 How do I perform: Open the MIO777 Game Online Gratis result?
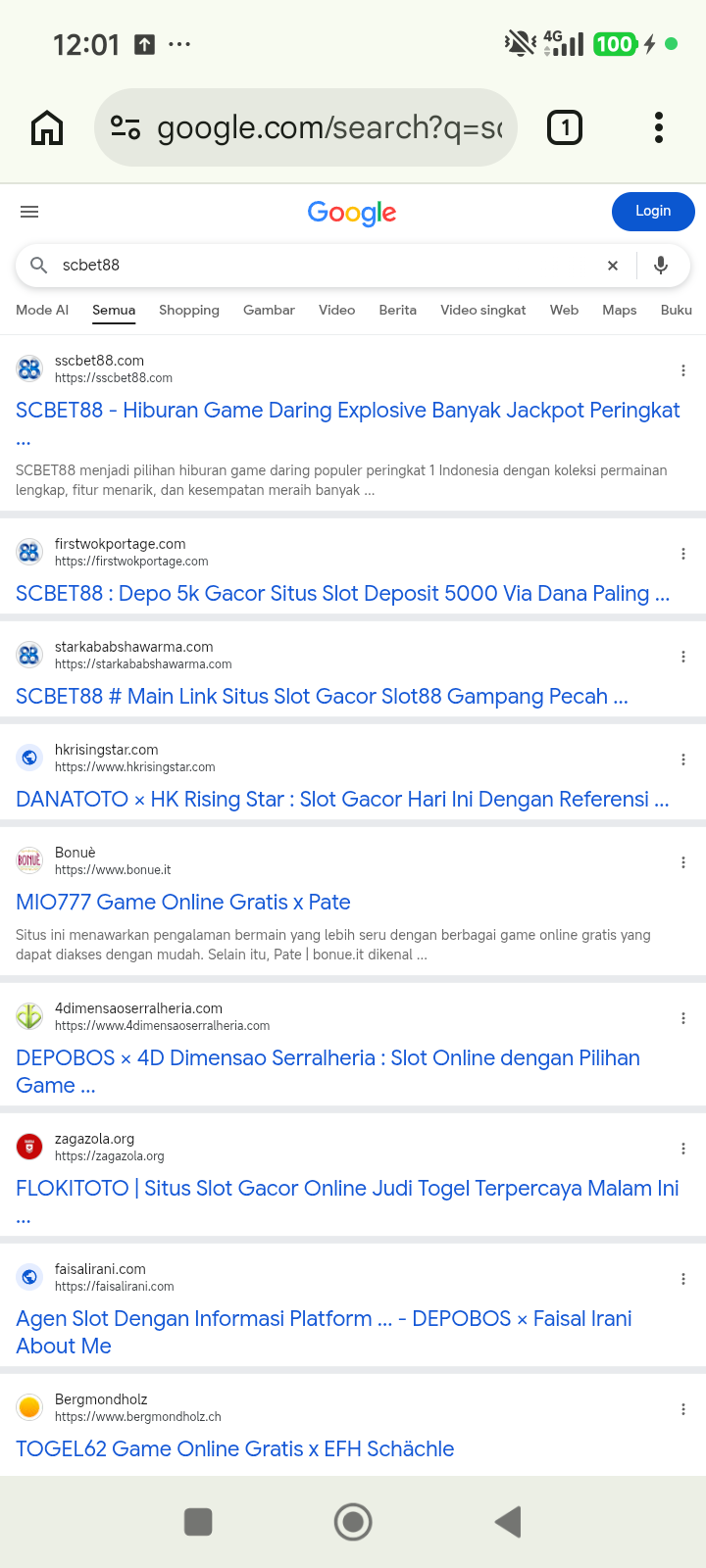pos(183,902)
